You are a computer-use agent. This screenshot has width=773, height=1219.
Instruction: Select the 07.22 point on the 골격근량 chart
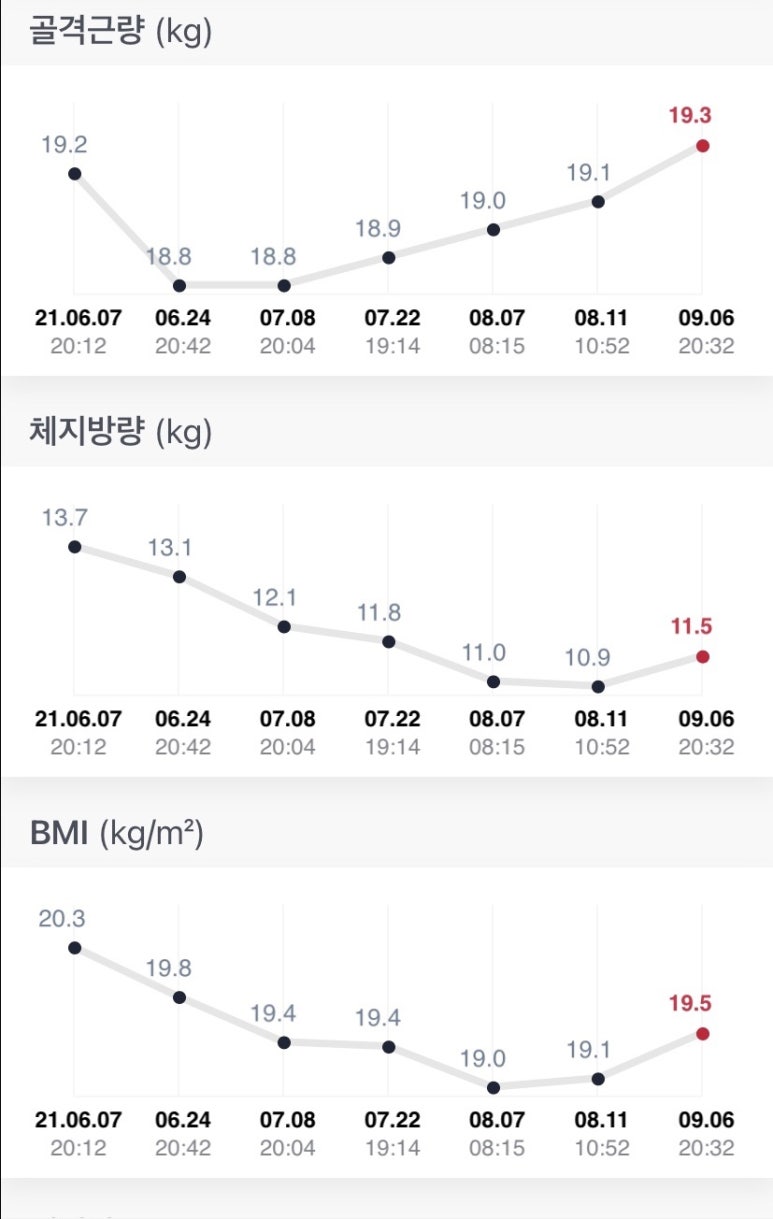coord(389,257)
